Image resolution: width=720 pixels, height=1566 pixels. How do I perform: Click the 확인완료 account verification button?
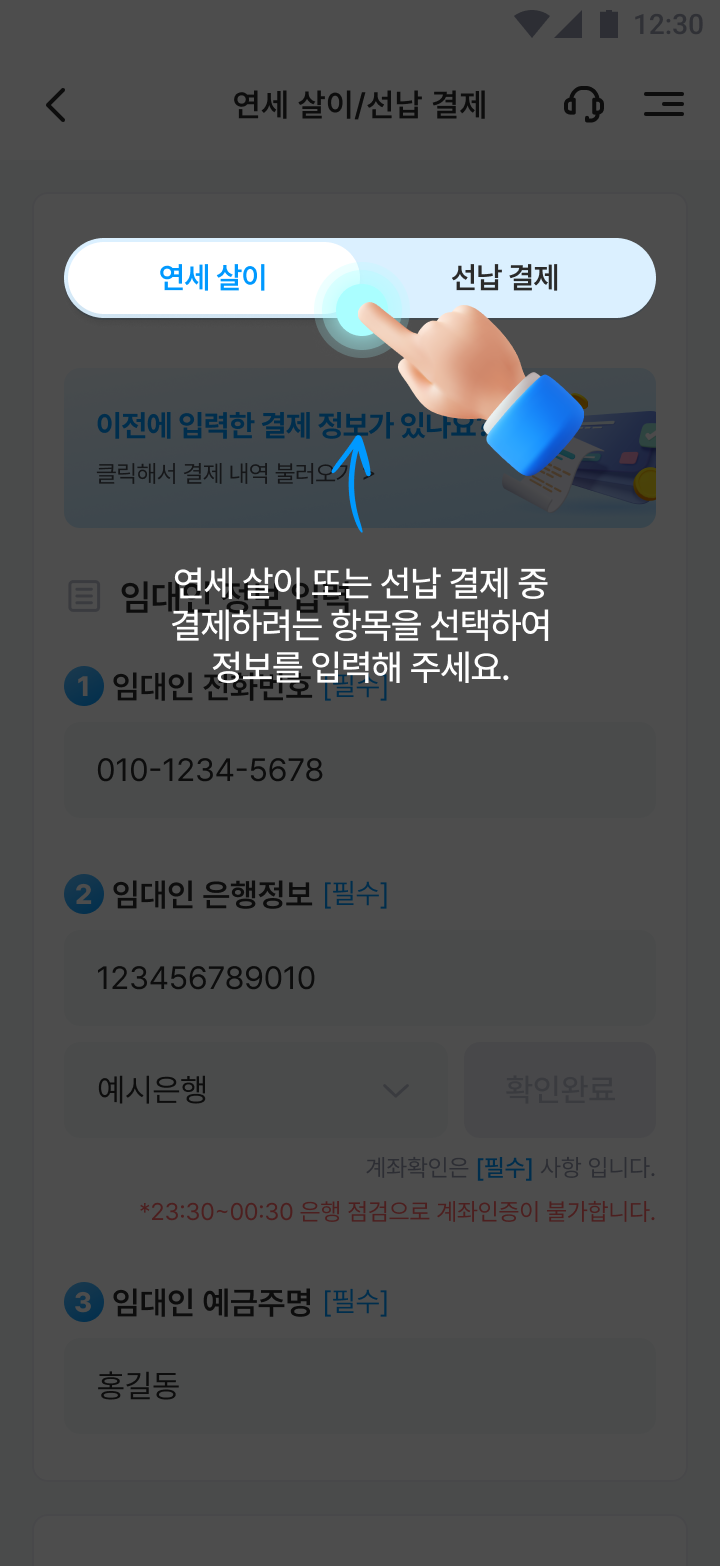point(560,1090)
